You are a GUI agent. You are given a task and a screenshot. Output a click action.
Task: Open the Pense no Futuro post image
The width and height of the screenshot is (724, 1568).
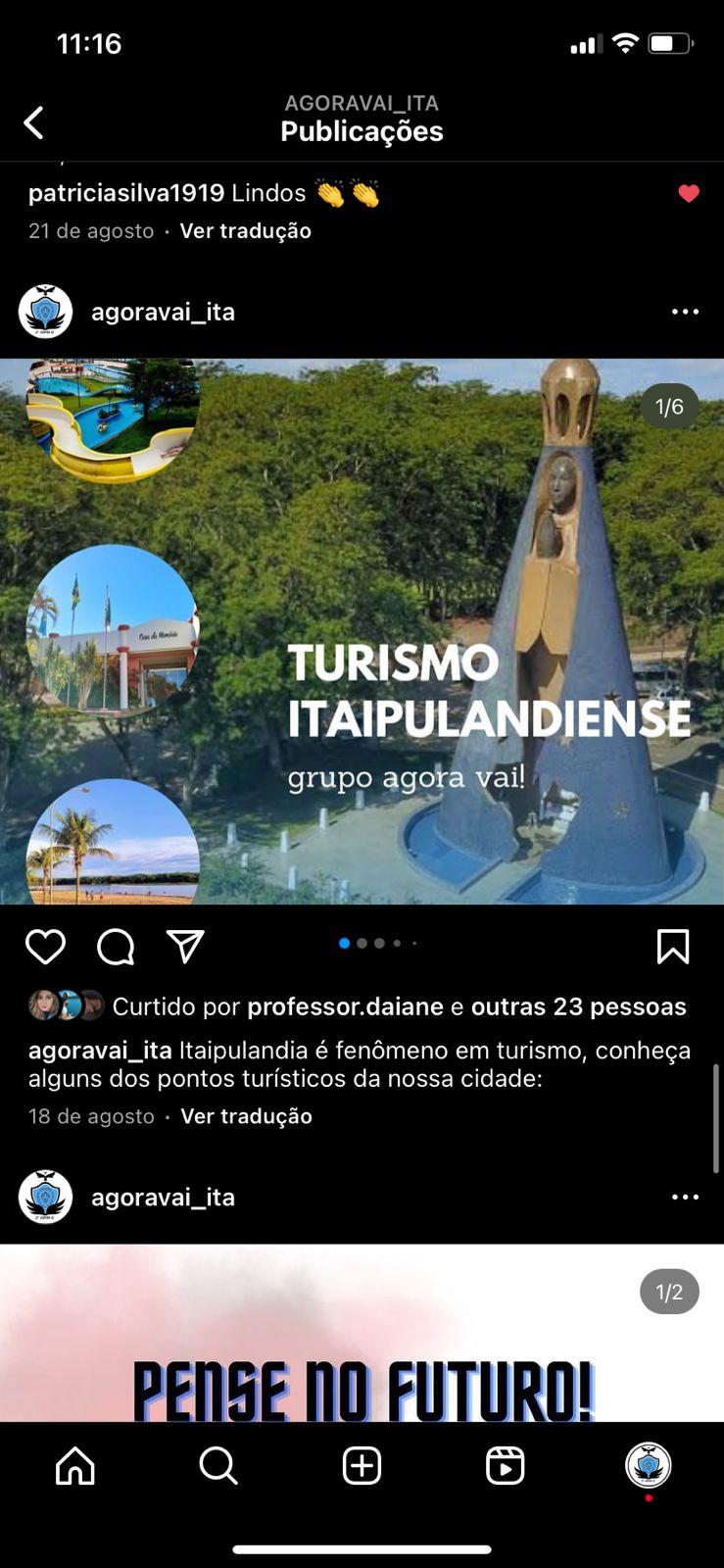coord(362,1333)
